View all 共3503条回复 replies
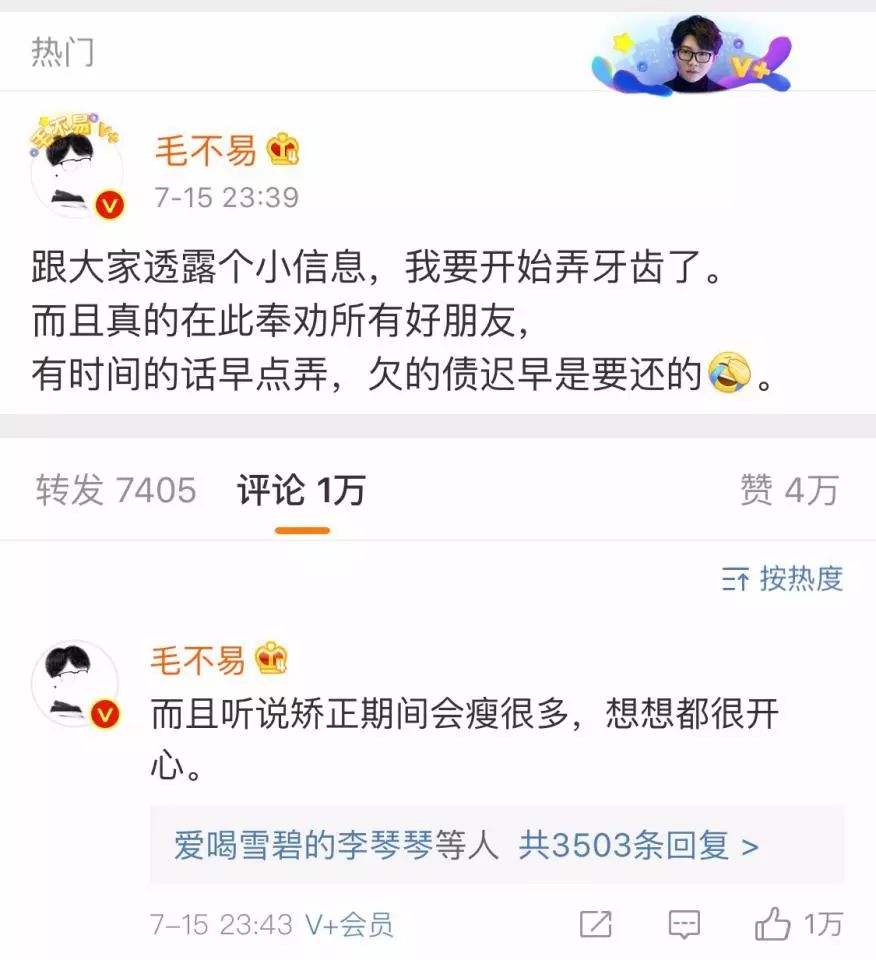876x960 pixels. (638, 846)
